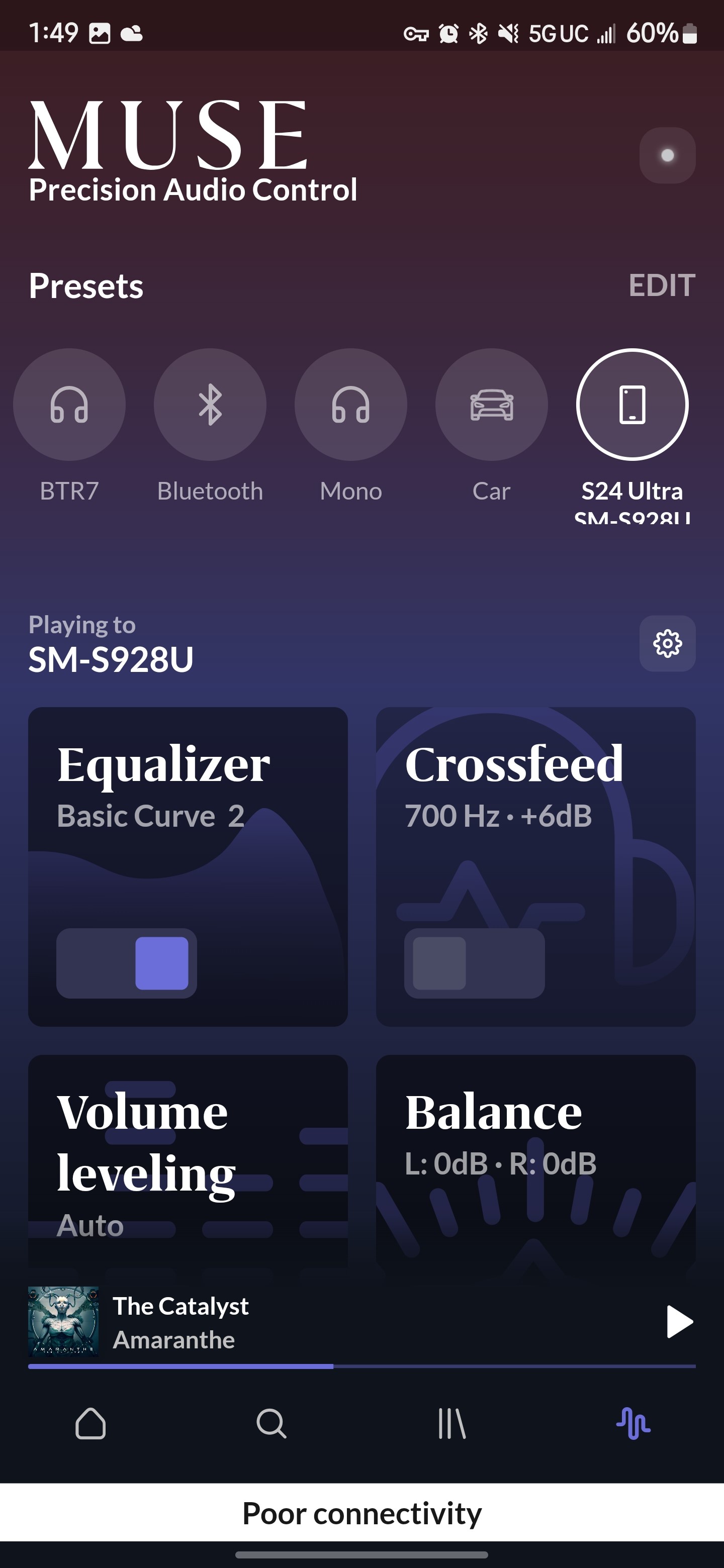Image resolution: width=724 pixels, height=1568 pixels.
Task: Select the BTR7 preset
Action: (69, 404)
